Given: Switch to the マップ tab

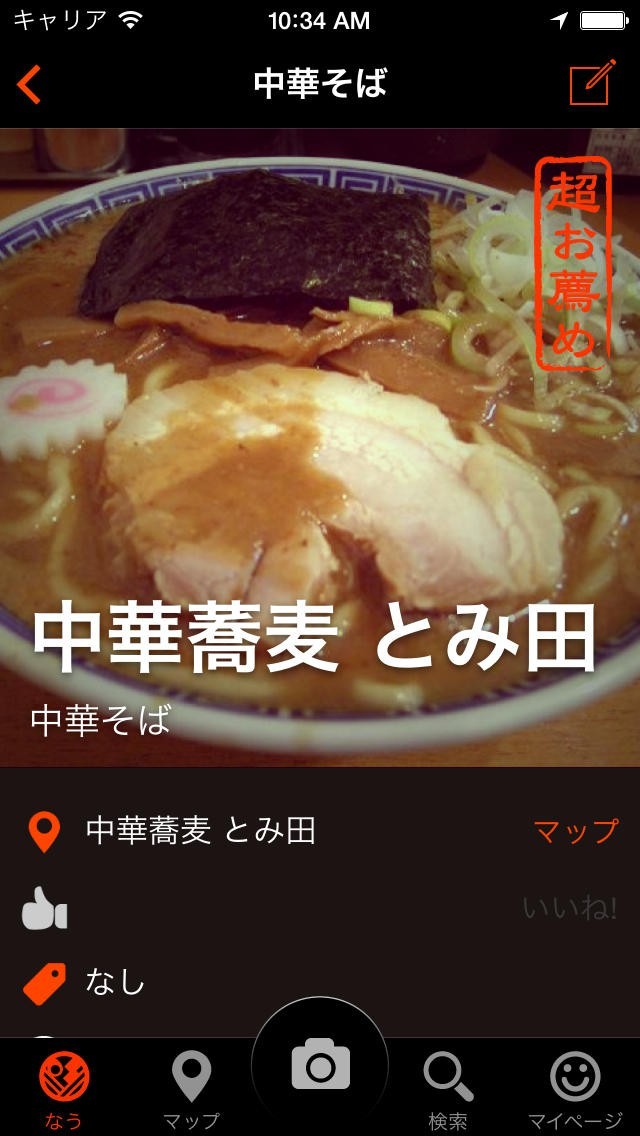Looking at the screenshot, I should coord(191,1090).
